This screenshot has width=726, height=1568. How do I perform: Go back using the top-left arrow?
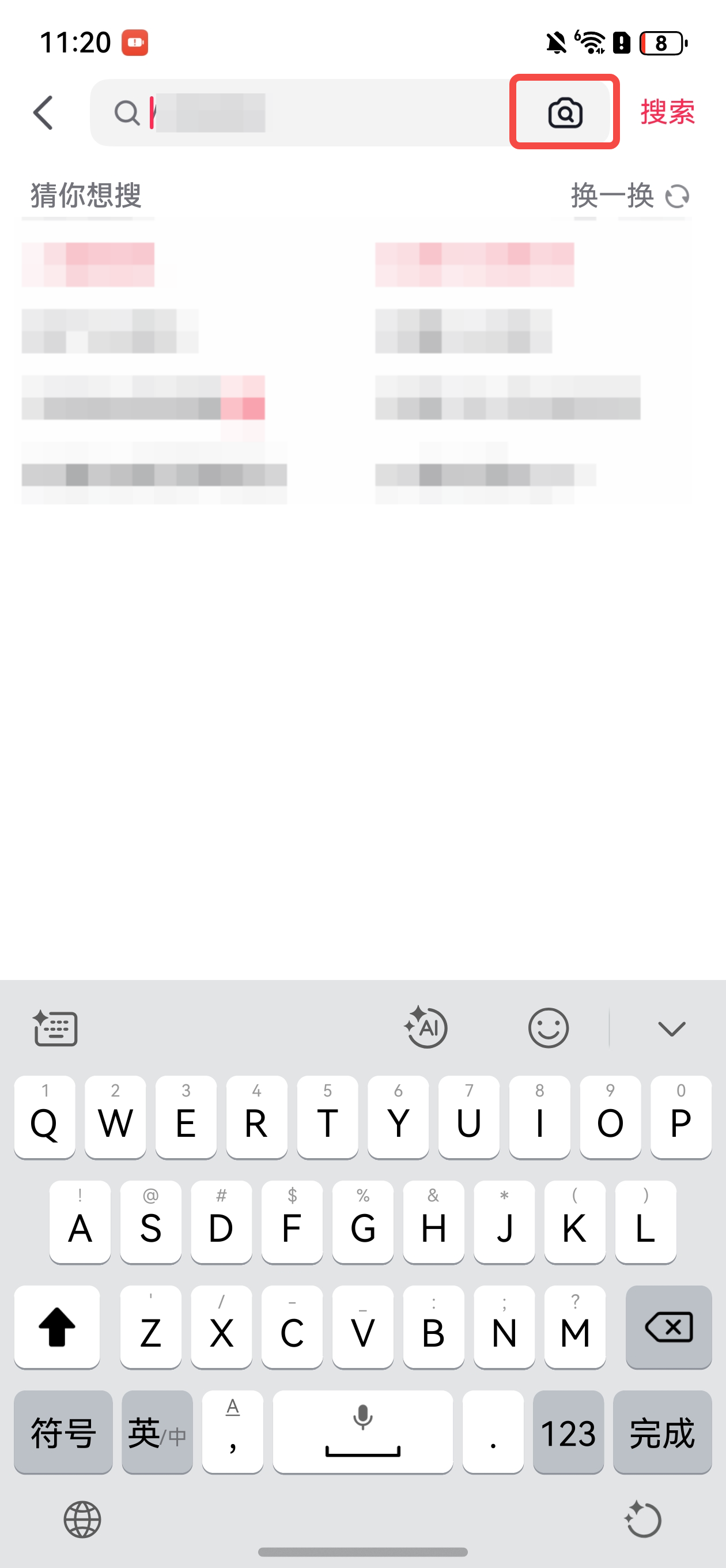(x=43, y=112)
